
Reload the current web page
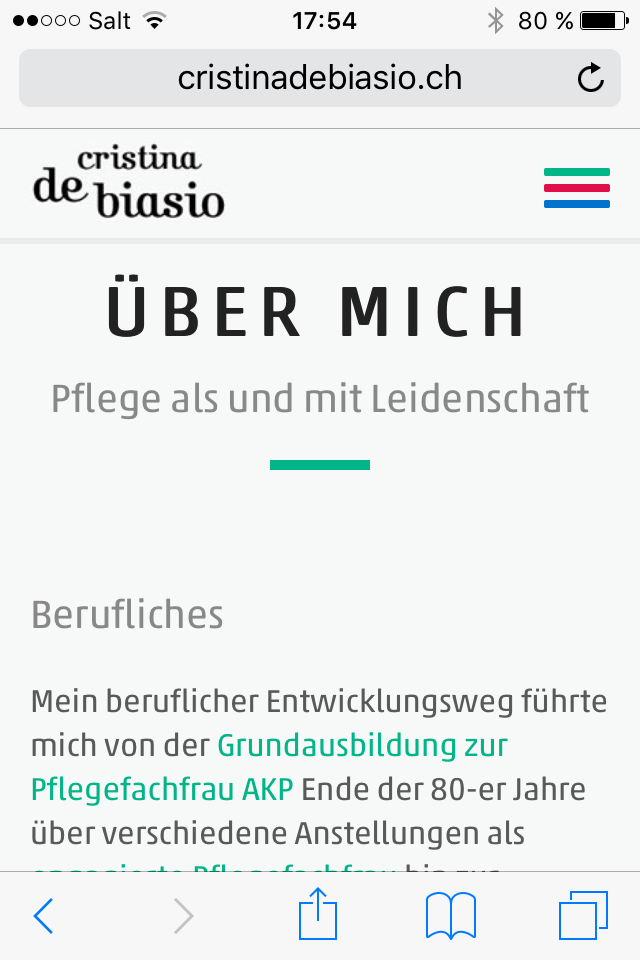[591, 78]
